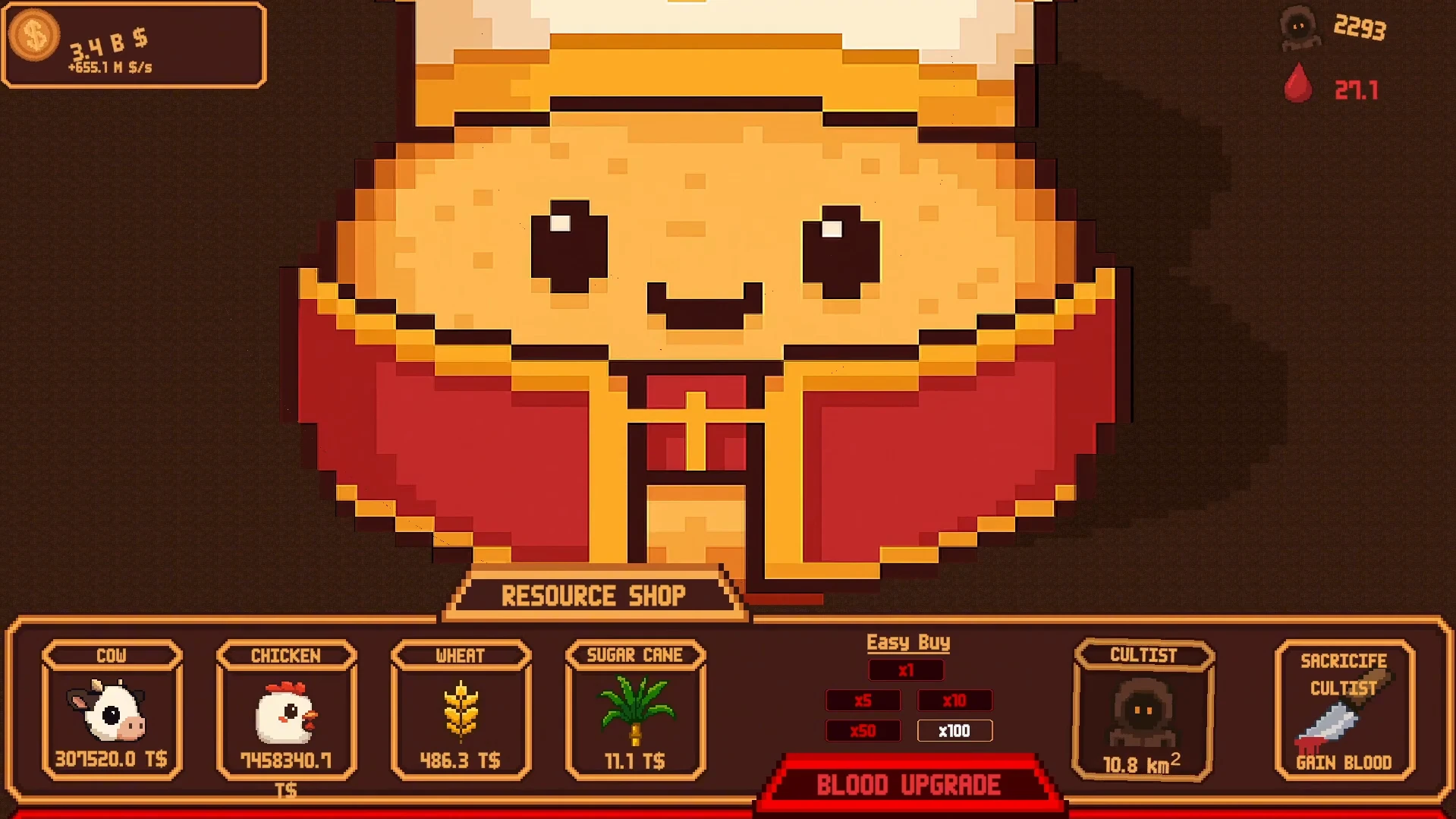Choose the x10 Easy Buy multiplier
The height and width of the screenshot is (819, 1456).
(x=954, y=701)
